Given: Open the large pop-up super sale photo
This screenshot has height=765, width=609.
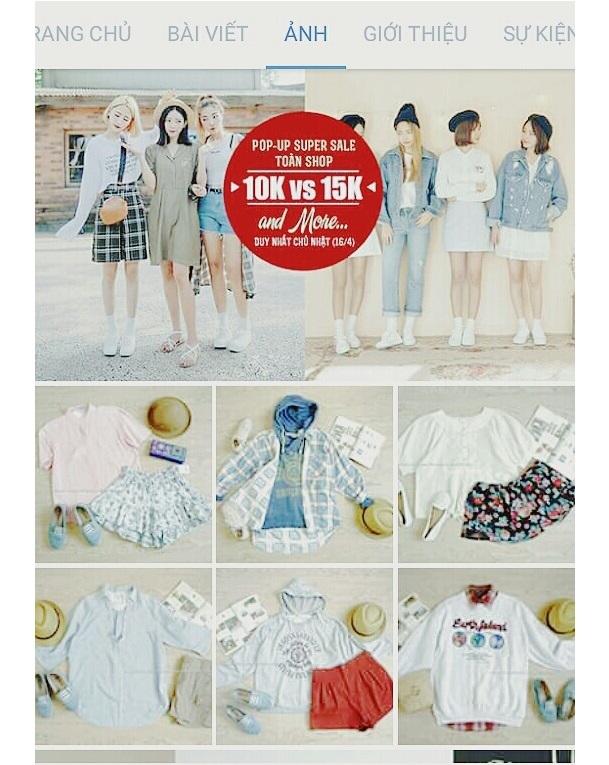Looking at the screenshot, I should click(304, 225).
